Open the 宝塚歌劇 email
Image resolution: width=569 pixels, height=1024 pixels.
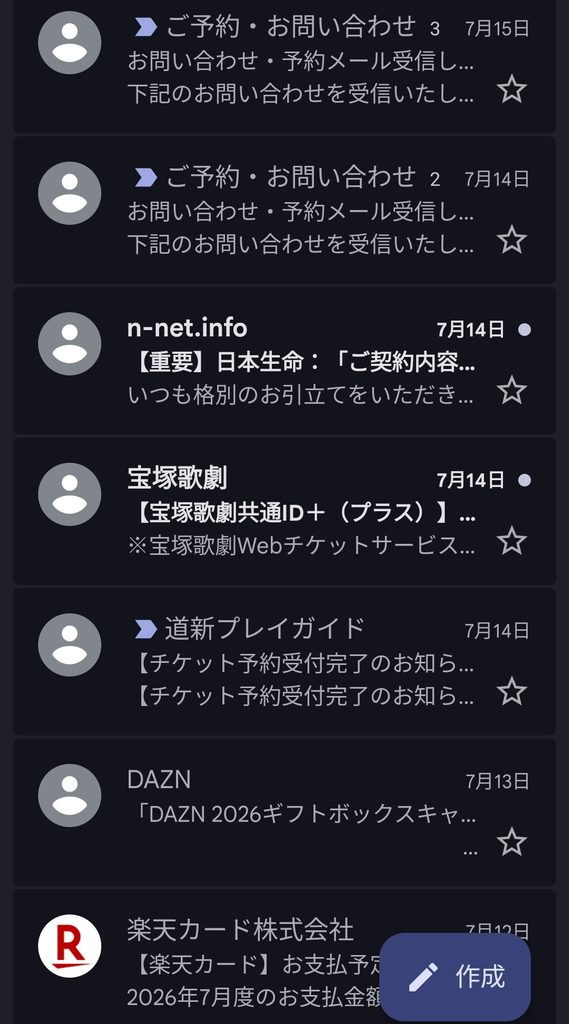284,511
